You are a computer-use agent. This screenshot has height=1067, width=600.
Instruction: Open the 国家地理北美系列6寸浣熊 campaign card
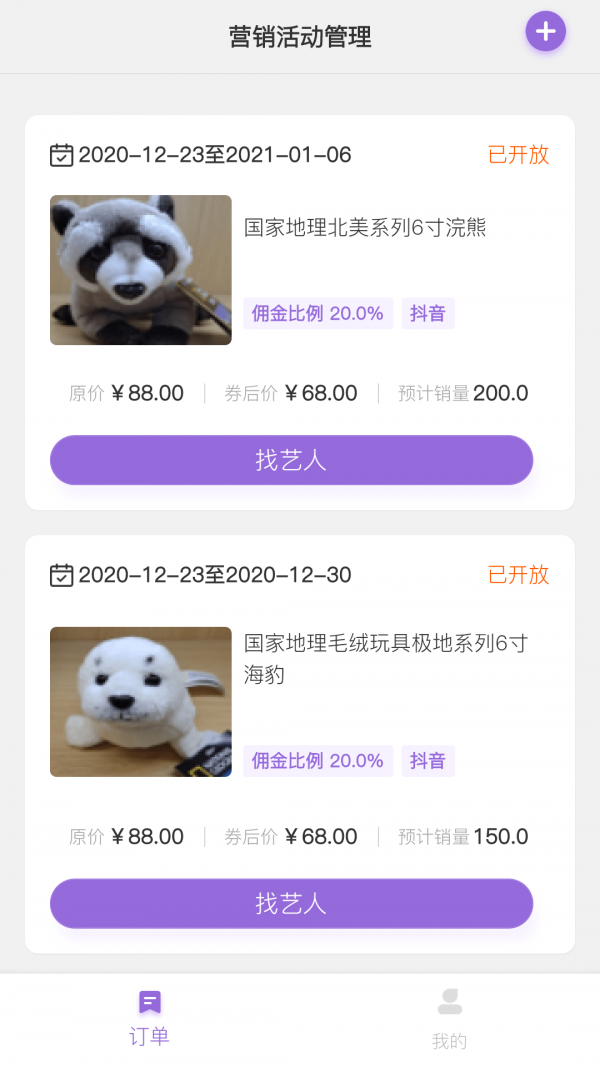(x=365, y=228)
